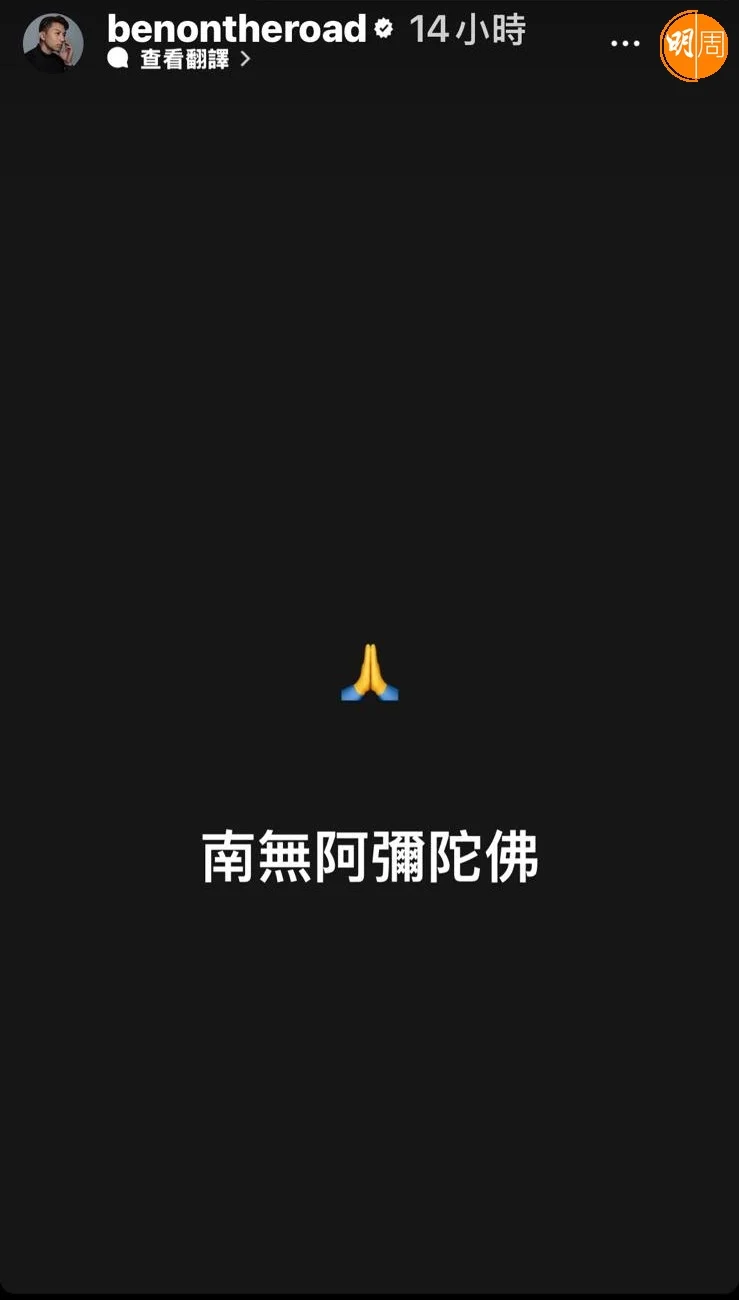The height and width of the screenshot is (1300, 739).
Task: Open benontheroad's profile picture
Action: click(53, 43)
